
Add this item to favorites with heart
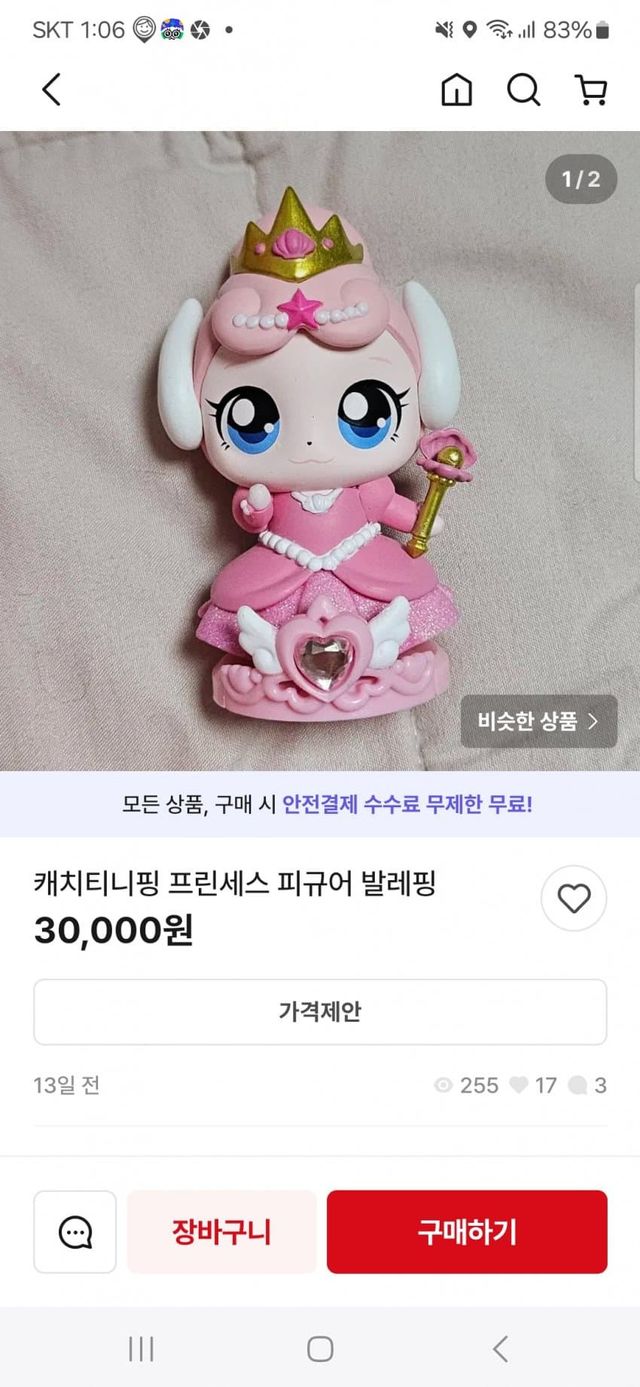(x=573, y=899)
